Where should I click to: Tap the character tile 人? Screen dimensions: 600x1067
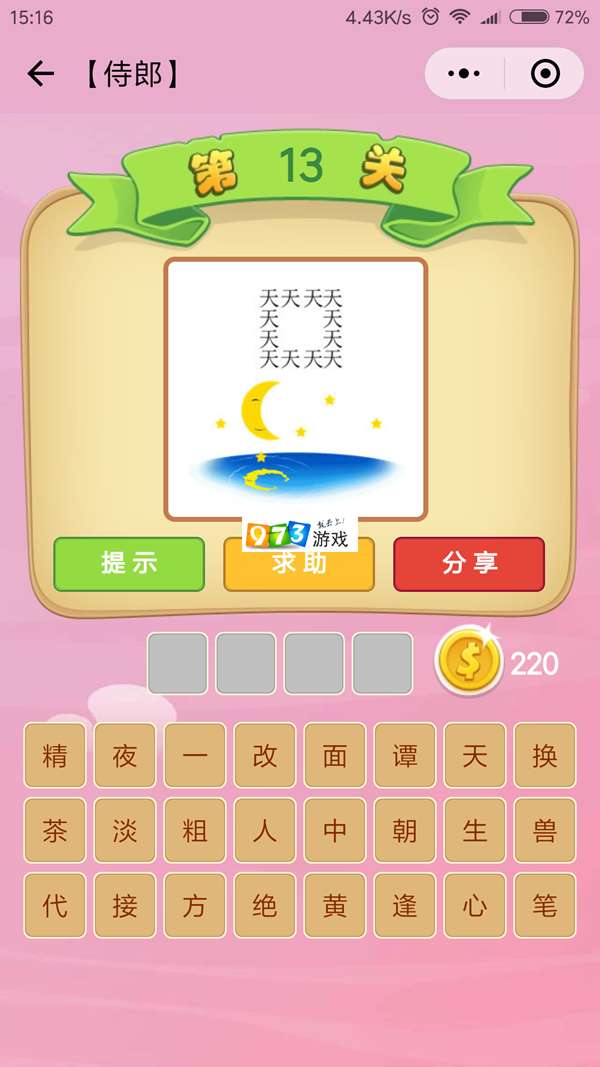coord(265,831)
